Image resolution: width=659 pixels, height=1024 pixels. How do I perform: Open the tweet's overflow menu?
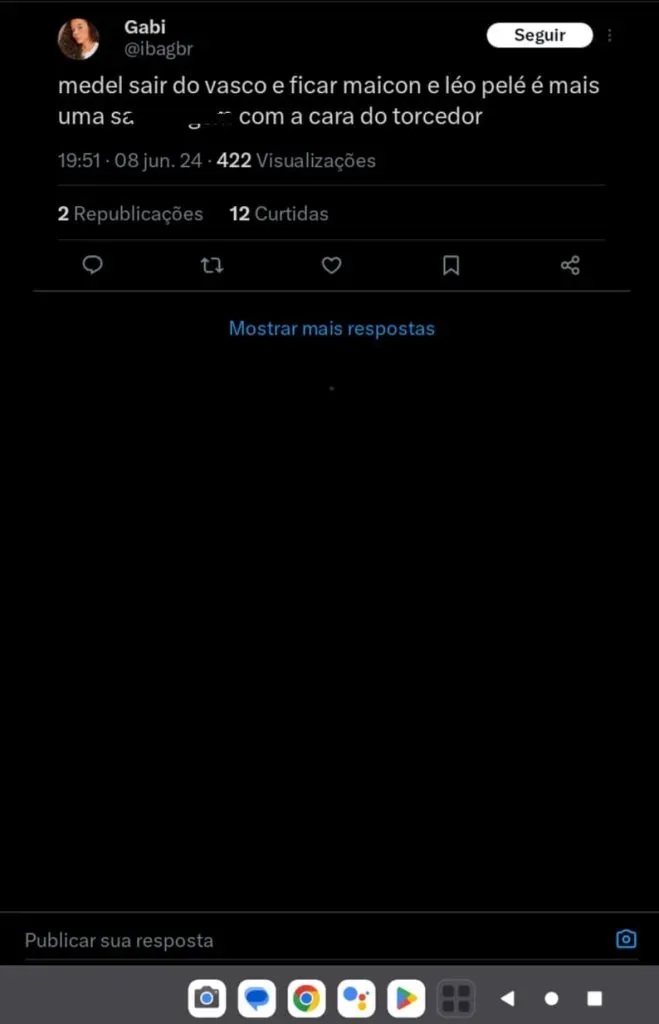610,35
